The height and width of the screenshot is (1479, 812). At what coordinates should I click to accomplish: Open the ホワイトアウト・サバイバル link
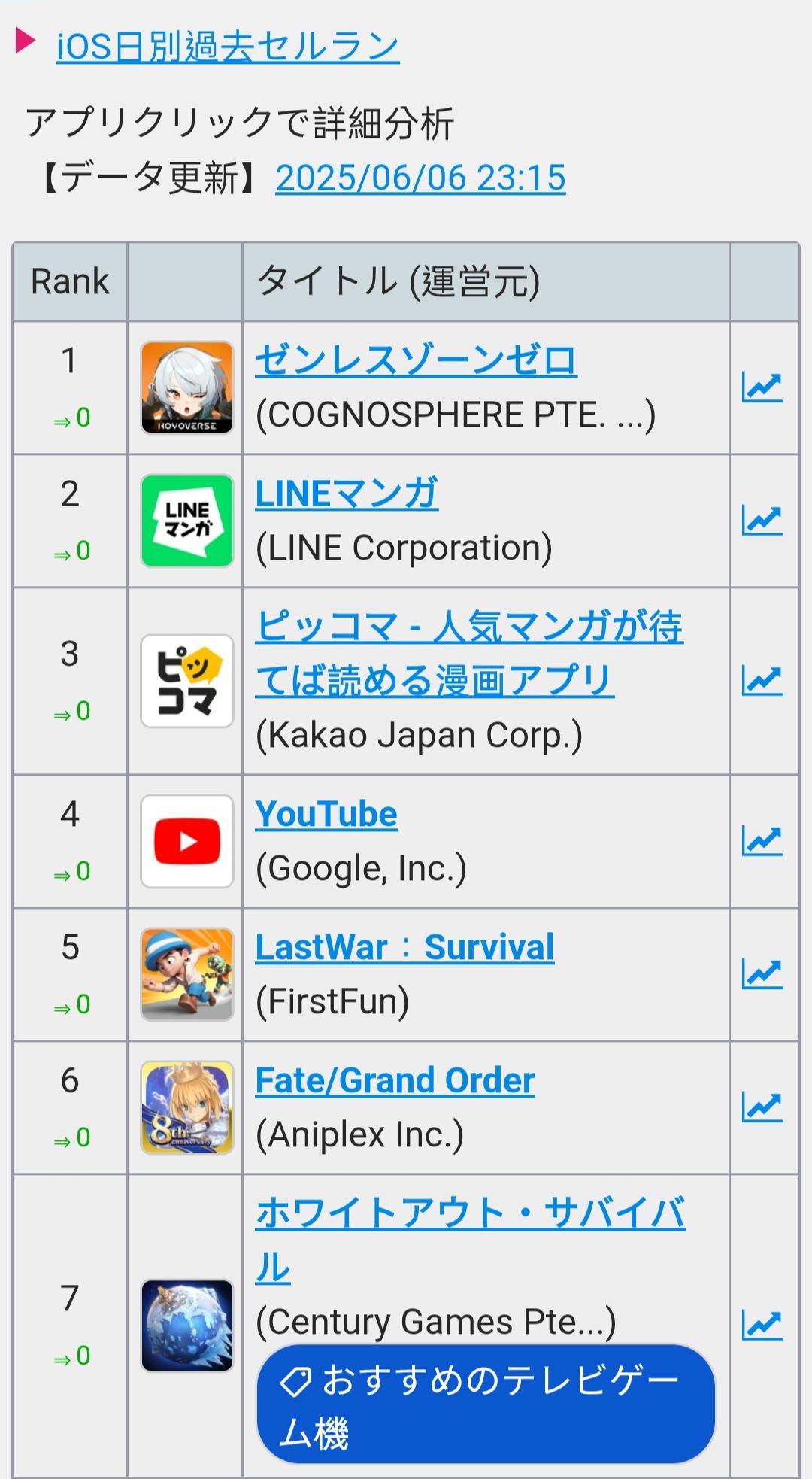(470, 1240)
